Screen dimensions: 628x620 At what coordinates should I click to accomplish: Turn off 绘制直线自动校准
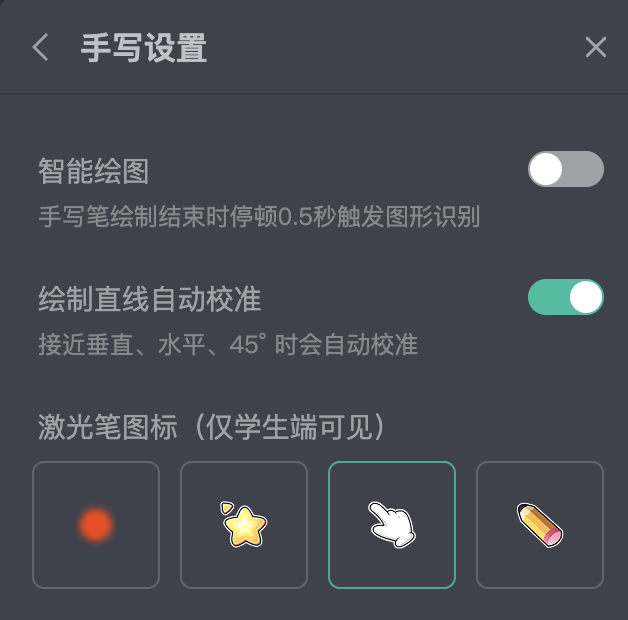[566, 297]
